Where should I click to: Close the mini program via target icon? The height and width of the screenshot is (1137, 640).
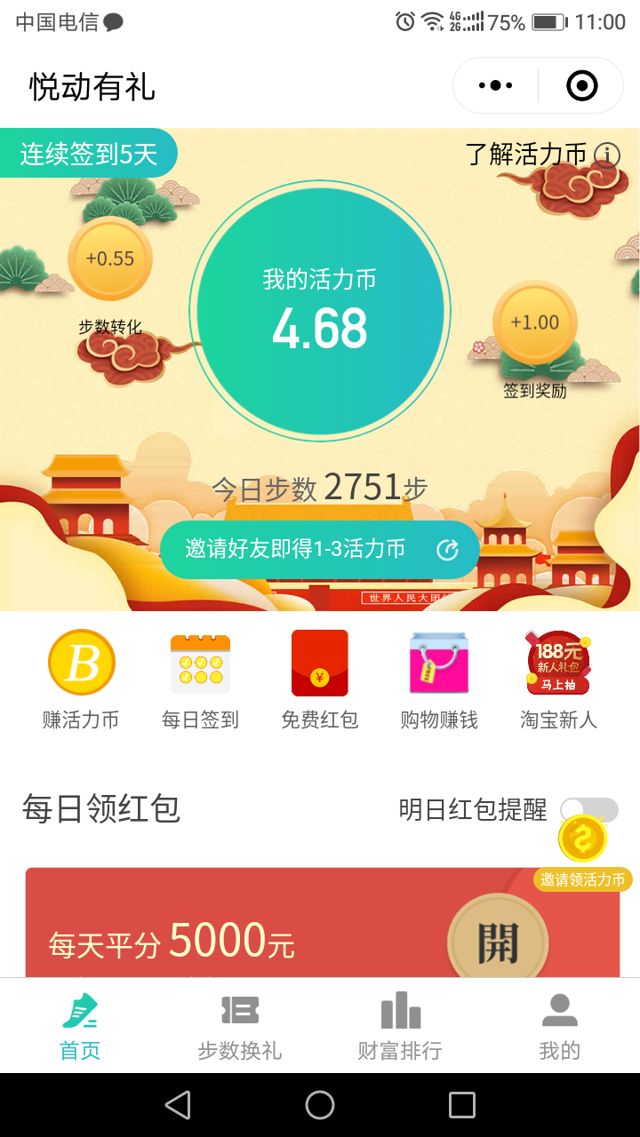pos(582,87)
